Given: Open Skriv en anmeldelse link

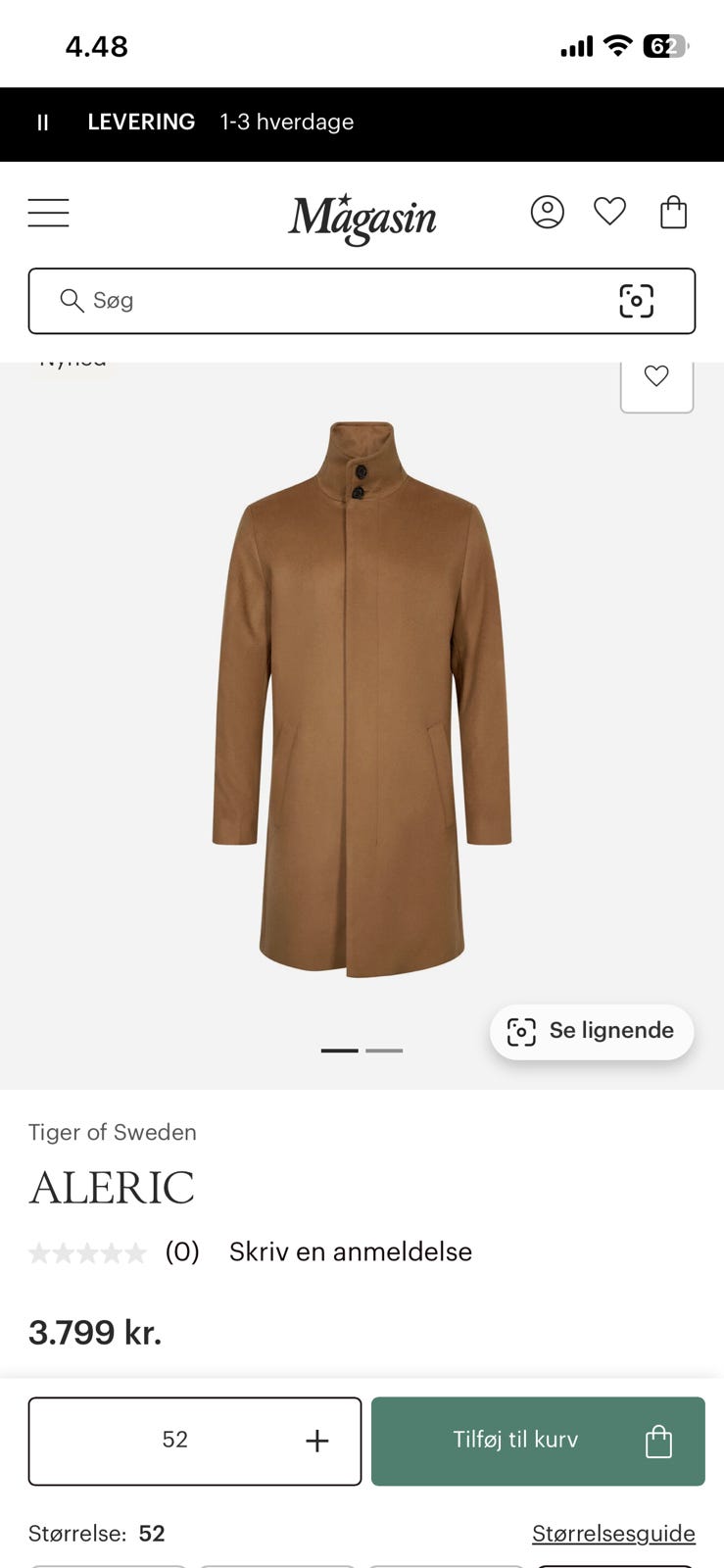Looking at the screenshot, I should [x=351, y=1251].
